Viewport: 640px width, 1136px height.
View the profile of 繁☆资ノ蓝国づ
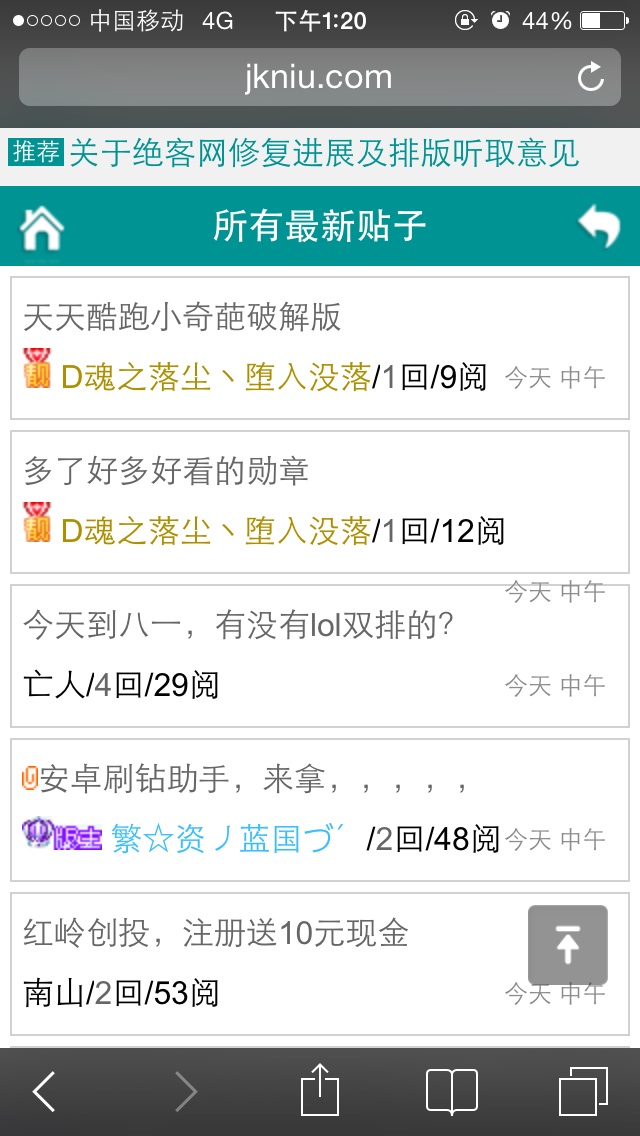pyautogui.click(x=228, y=838)
